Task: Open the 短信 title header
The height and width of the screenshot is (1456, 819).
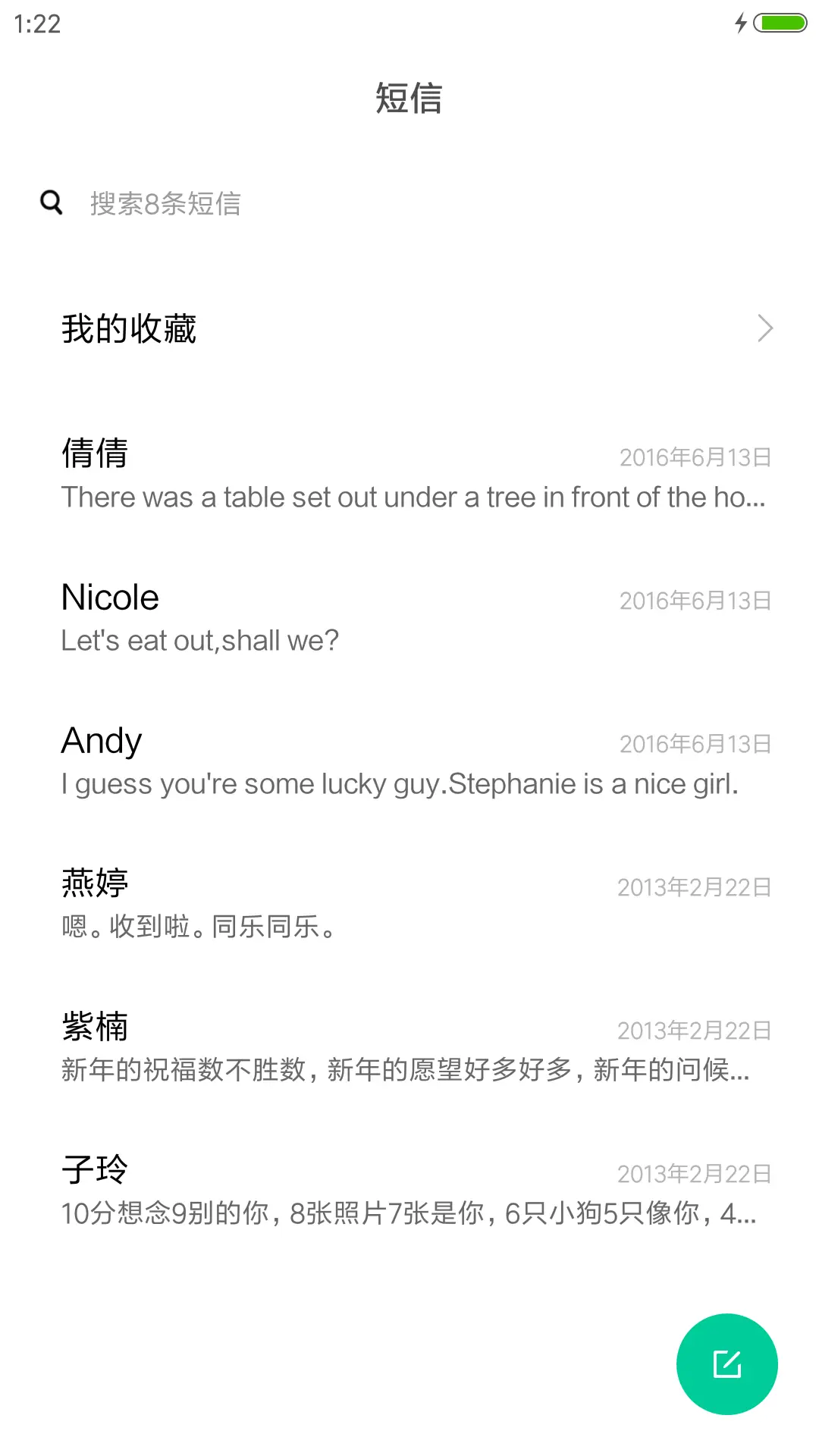Action: click(x=409, y=99)
